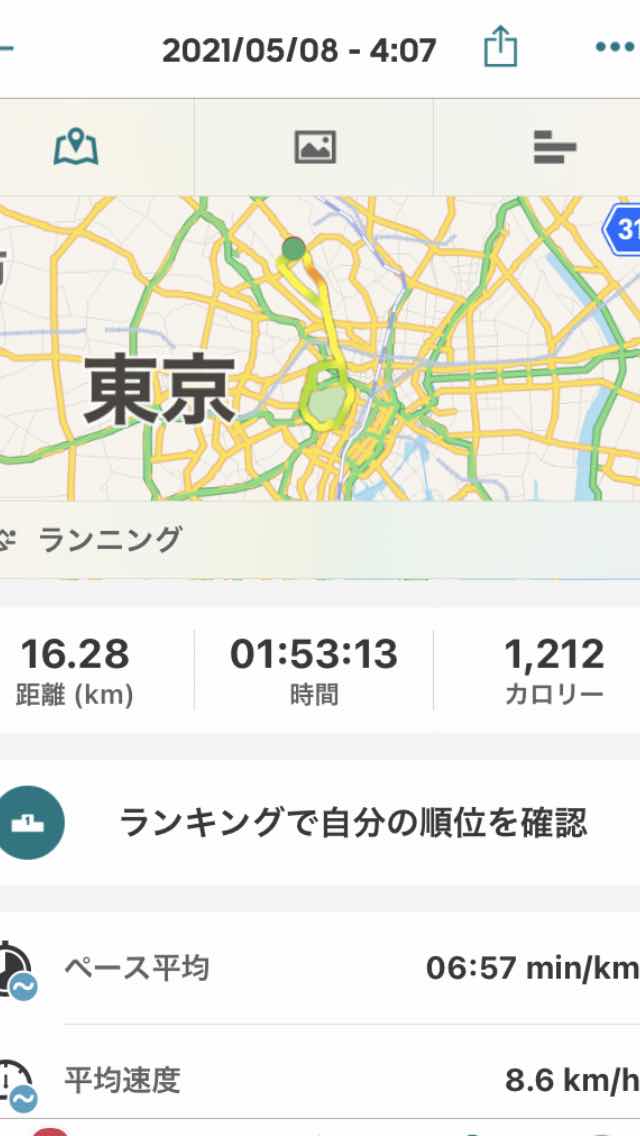The width and height of the screenshot is (640, 1136).
Task: Switch to the photos tab
Action: coord(314,147)
